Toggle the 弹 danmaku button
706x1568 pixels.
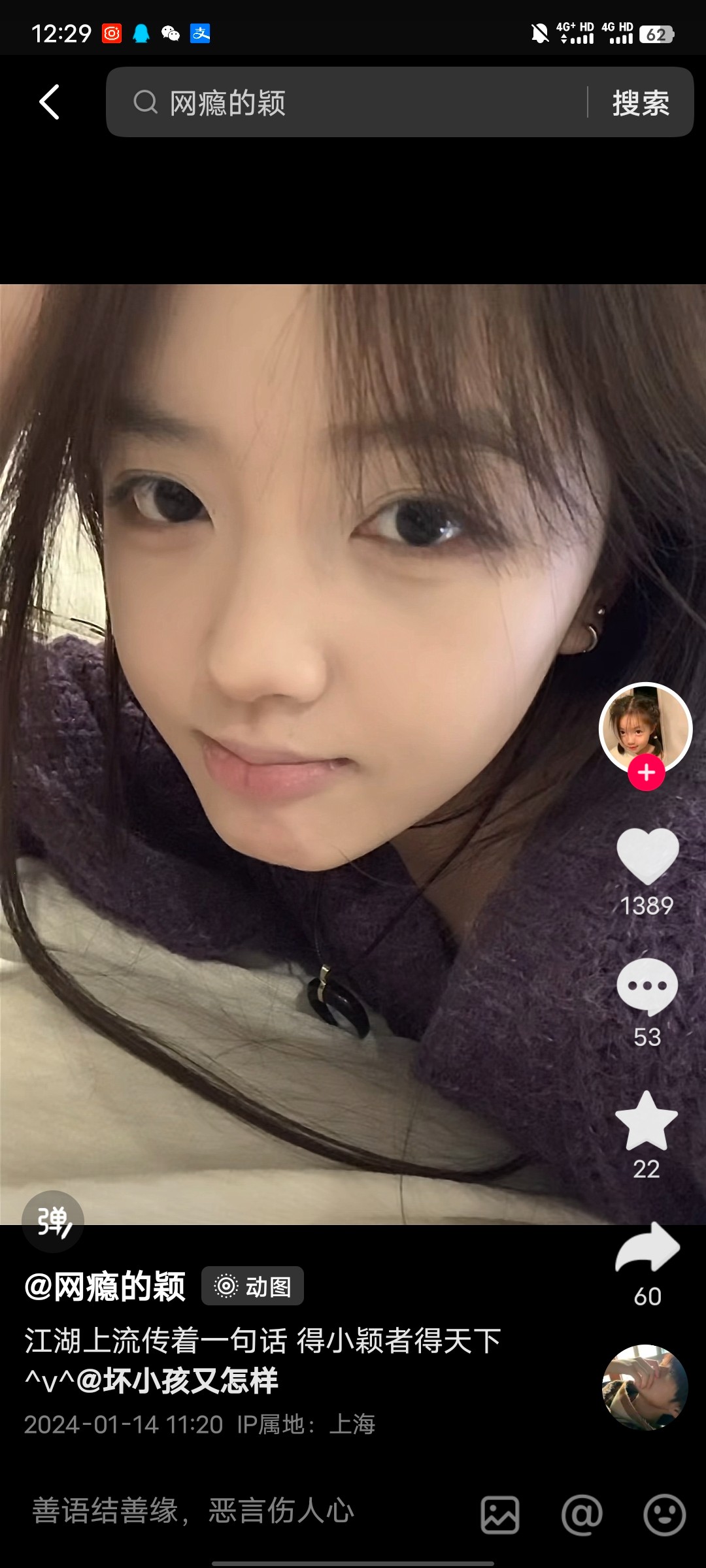tap(53, 1221)
